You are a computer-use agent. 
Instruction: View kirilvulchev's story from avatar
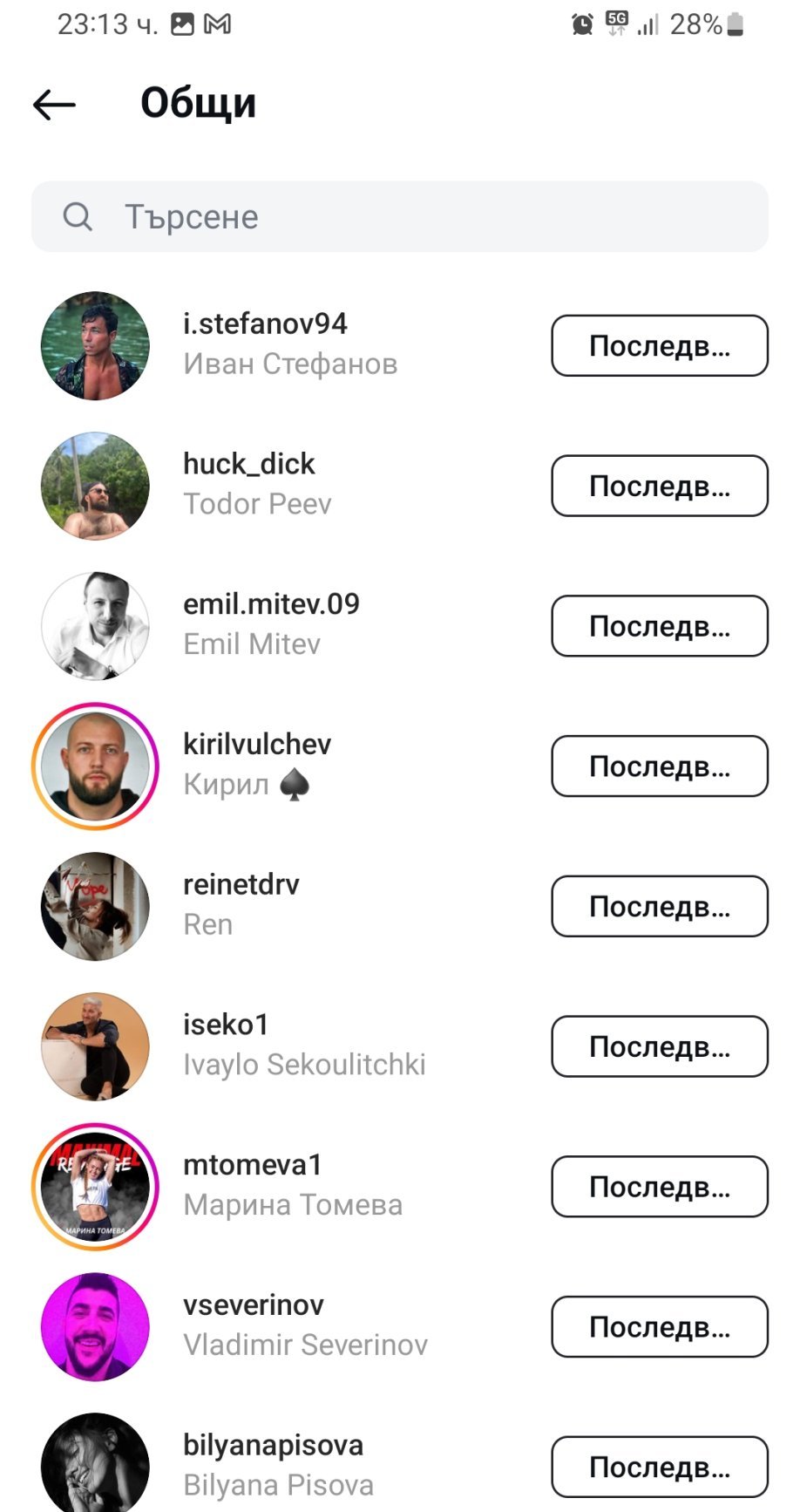tap(95, 766)
